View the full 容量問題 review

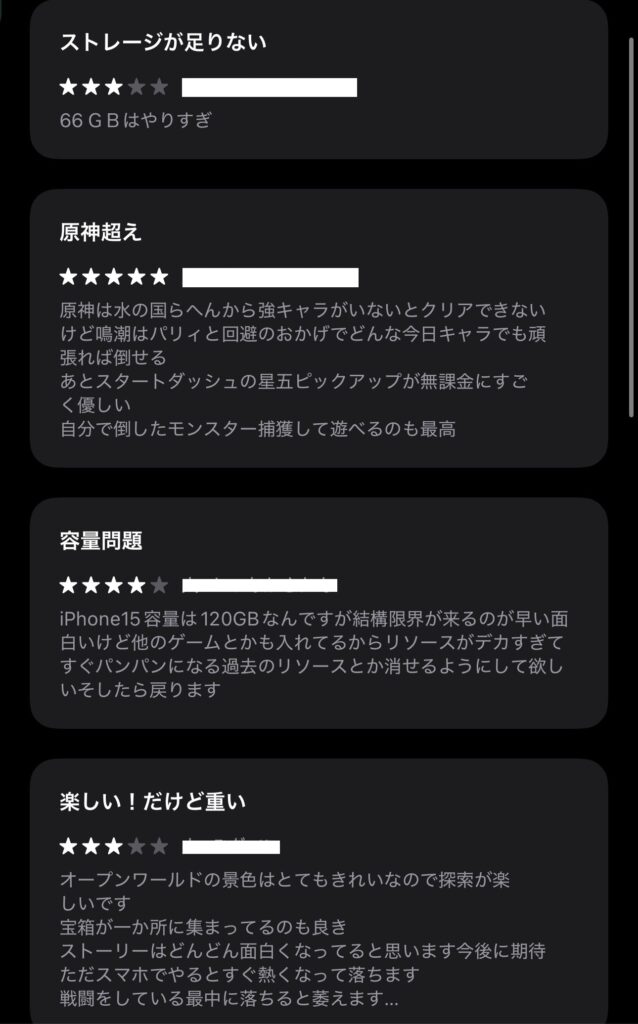click(318, 612)
